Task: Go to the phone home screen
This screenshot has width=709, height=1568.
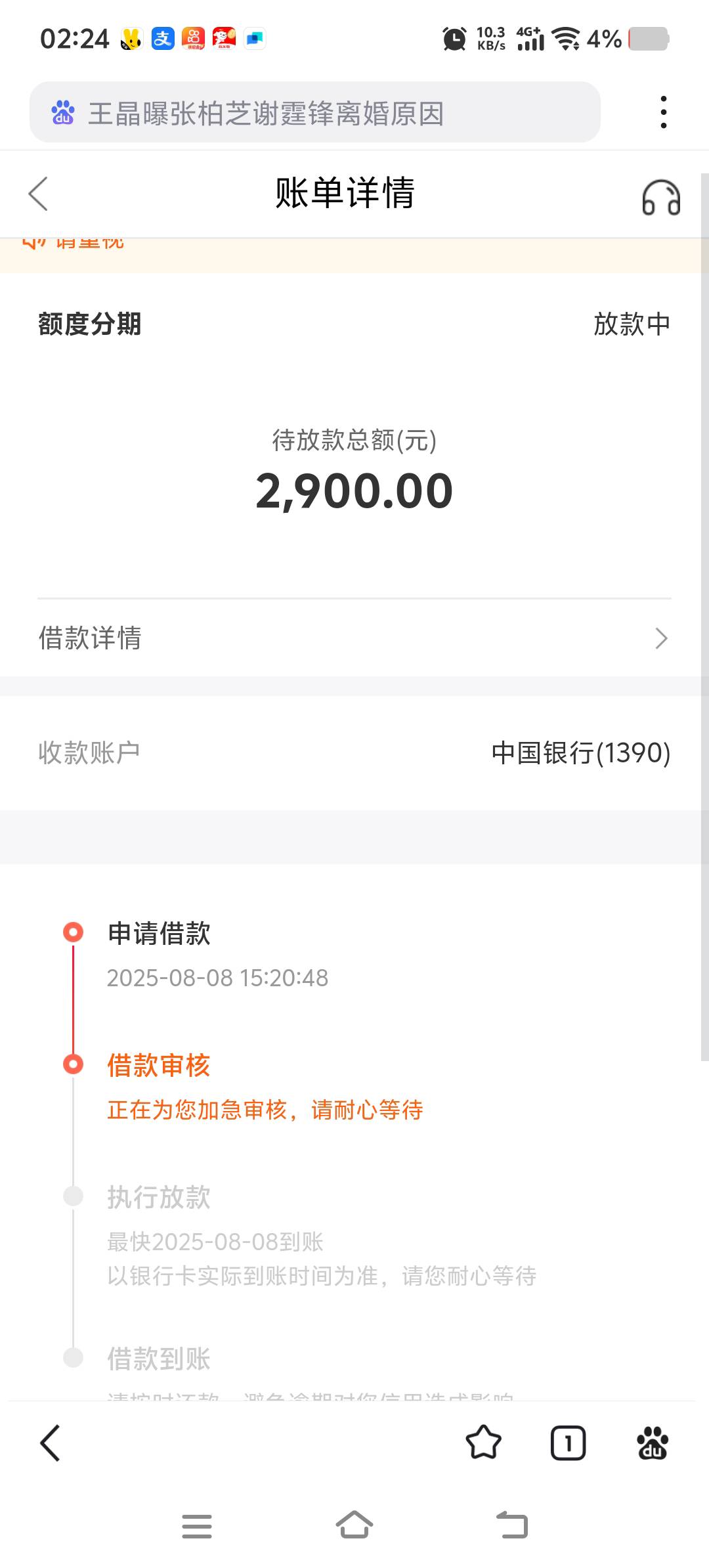Action: [x=354, y=1524]
